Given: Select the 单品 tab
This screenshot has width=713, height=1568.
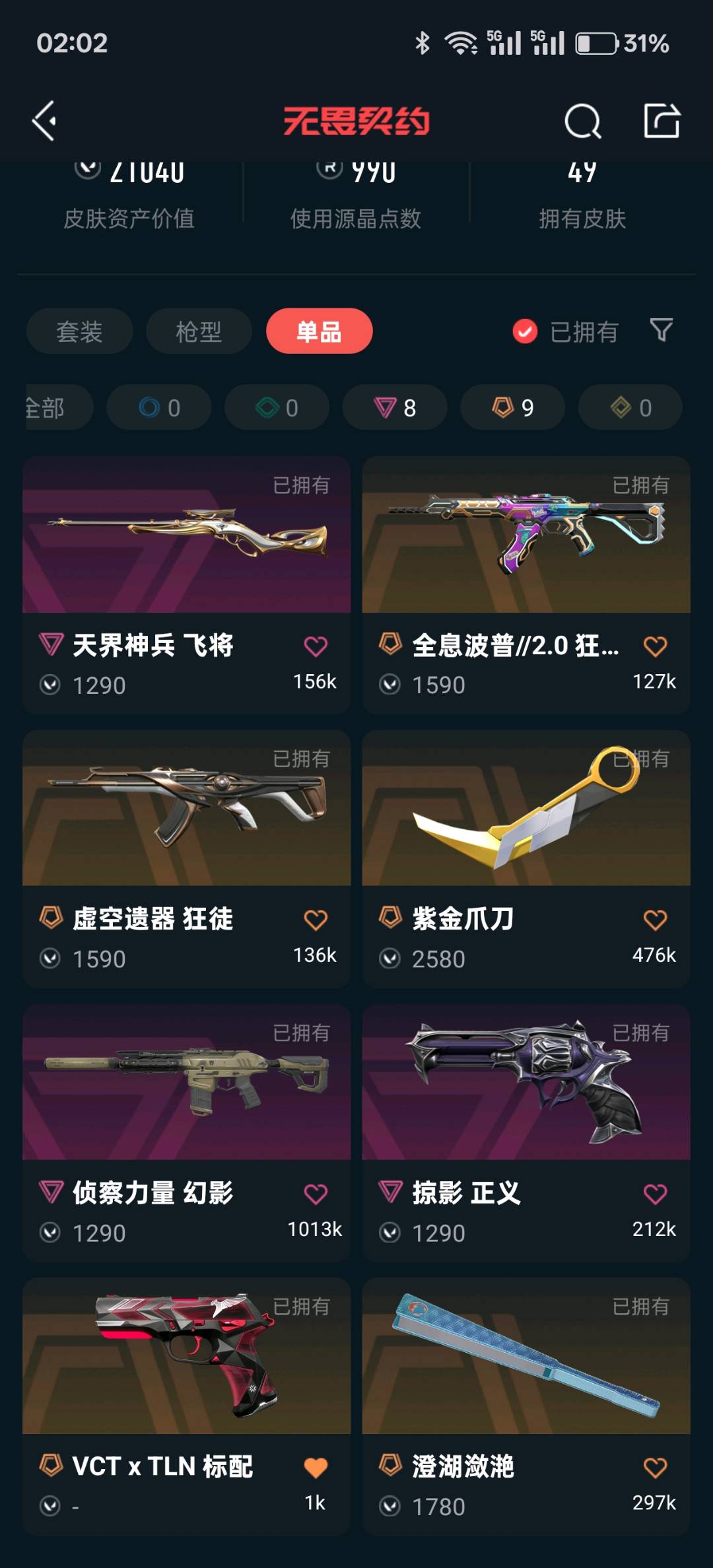Looking at the screenshot, I should click(x=319, y=331).
